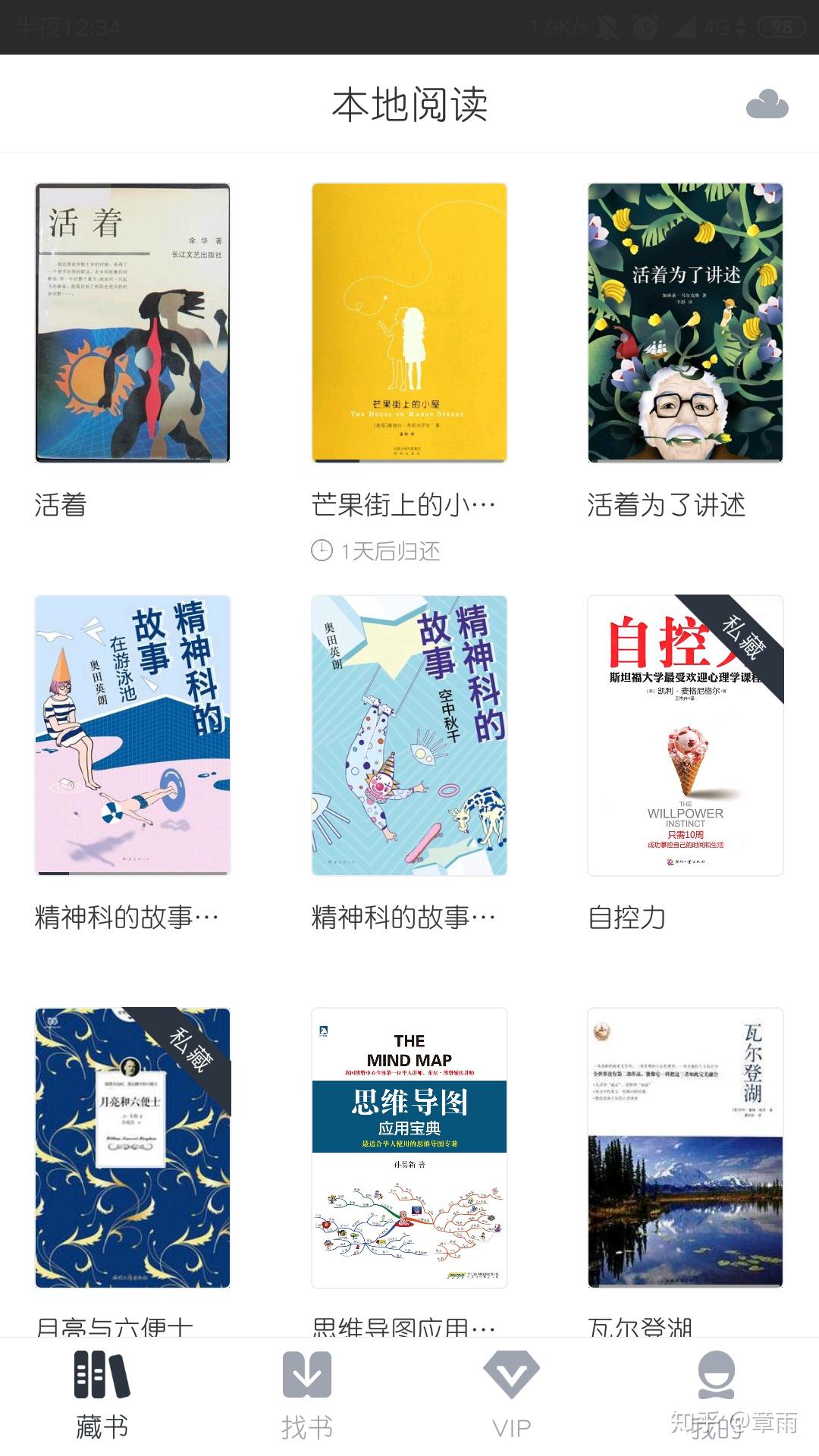
Task: Open 精神科的故事 空中秋千
Action: point(409,735)
